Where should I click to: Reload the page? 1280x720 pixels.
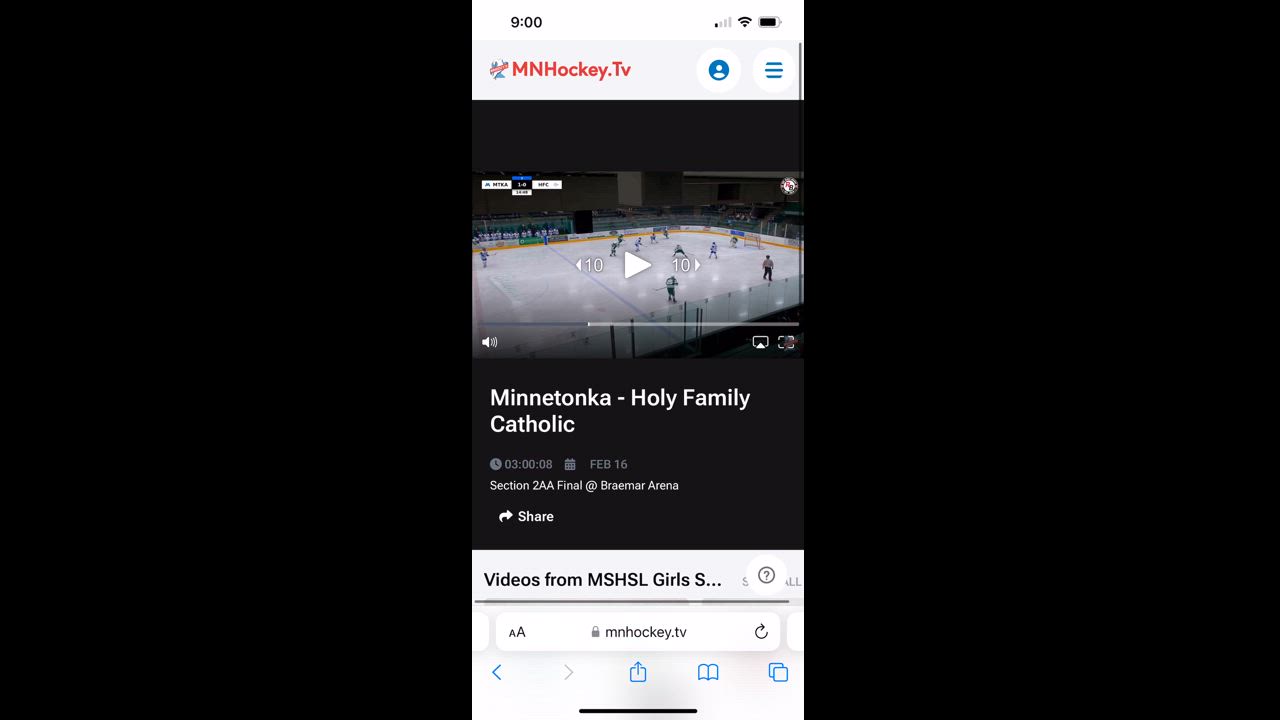[x=761, y=632]
